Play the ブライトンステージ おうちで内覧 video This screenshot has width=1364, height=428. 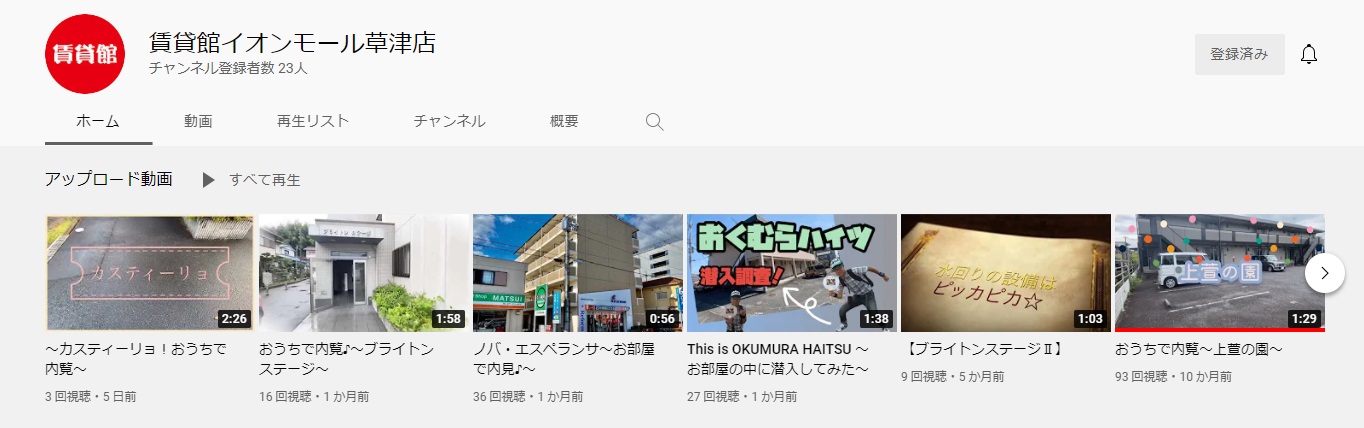tap(363, 272)
